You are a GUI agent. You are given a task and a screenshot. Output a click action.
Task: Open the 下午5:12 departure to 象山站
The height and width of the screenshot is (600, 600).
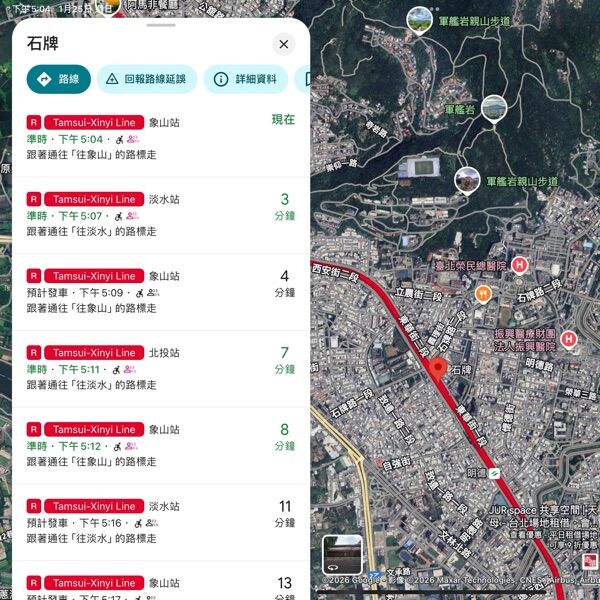[160, 446]
